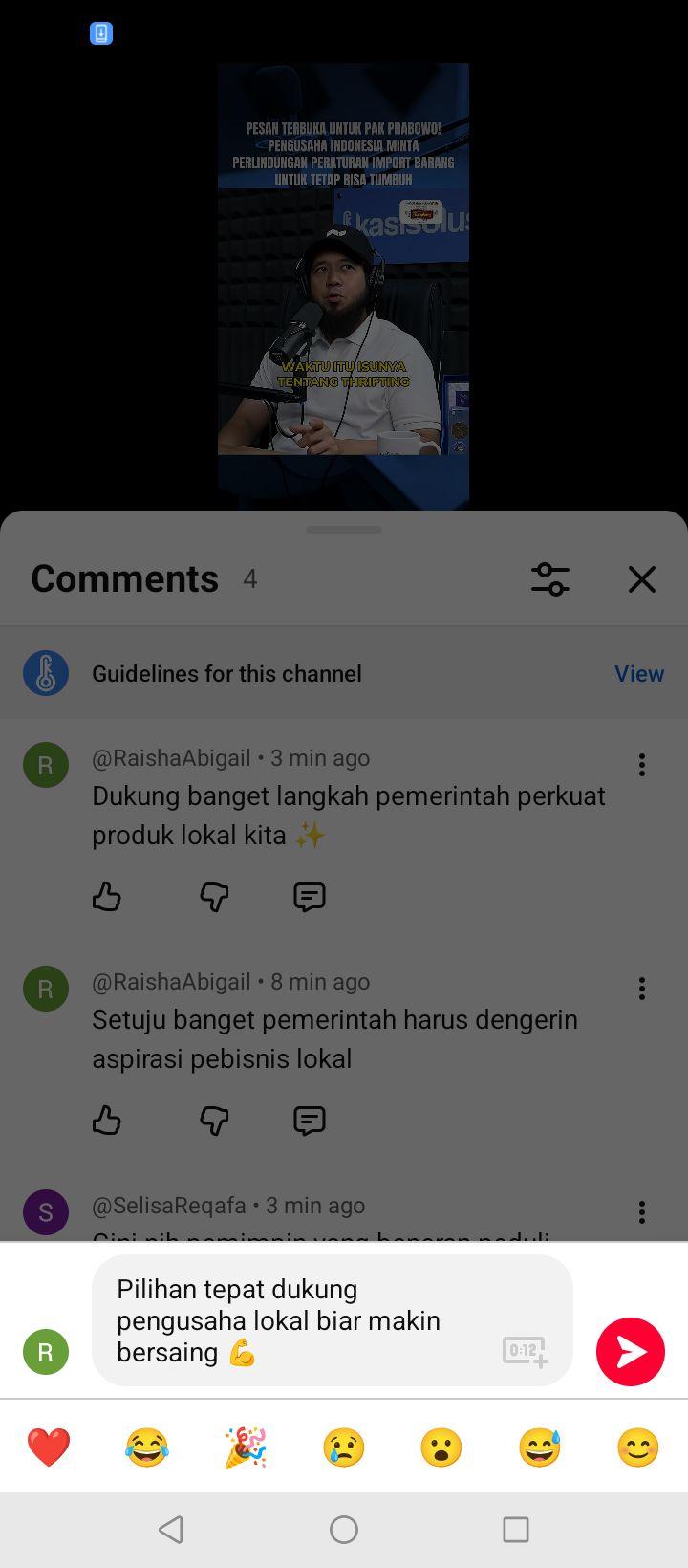Image resolution: width=688 pixels, height=1568 pixels.
Task: Like the comment about produk lokal kita
Action: pos(107,897)
